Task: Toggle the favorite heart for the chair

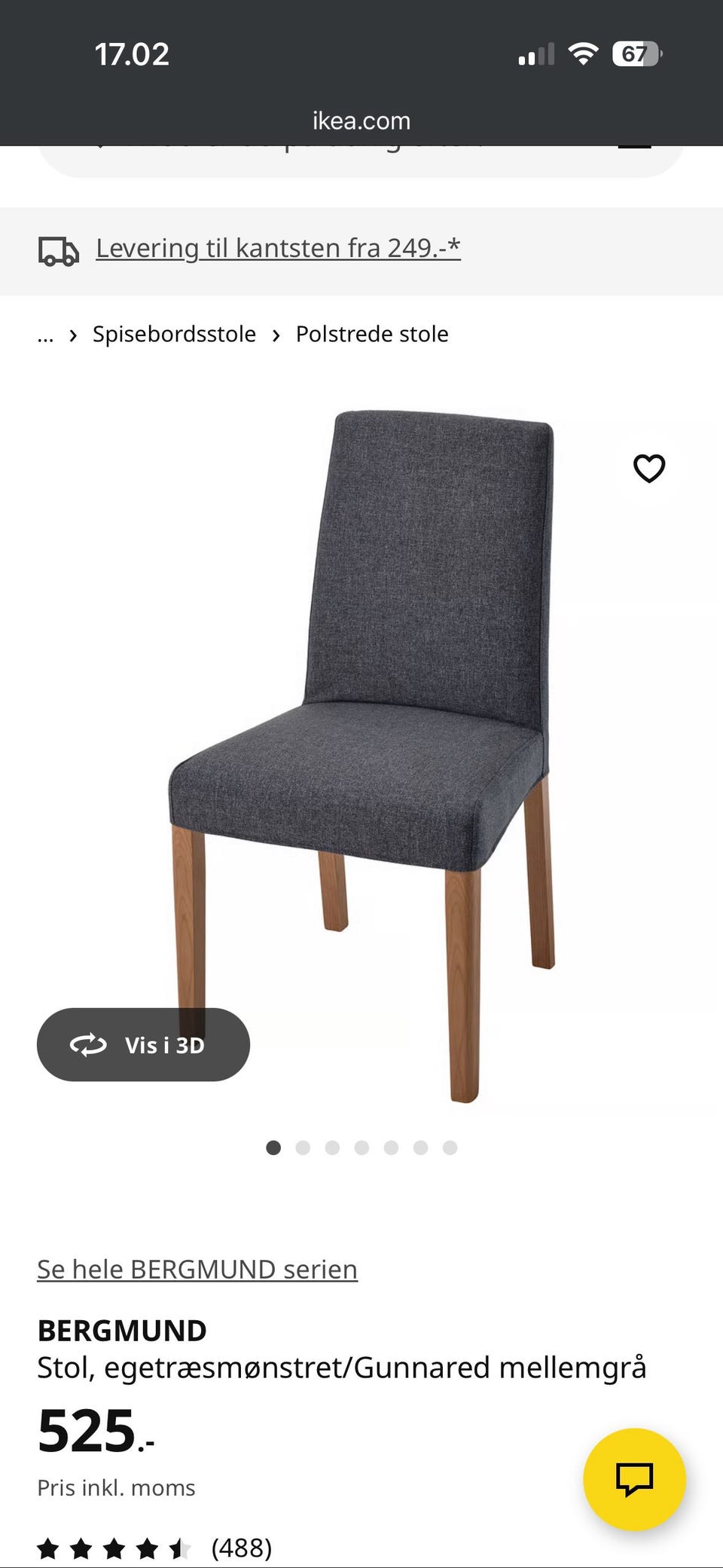Action: click(649, 468)
